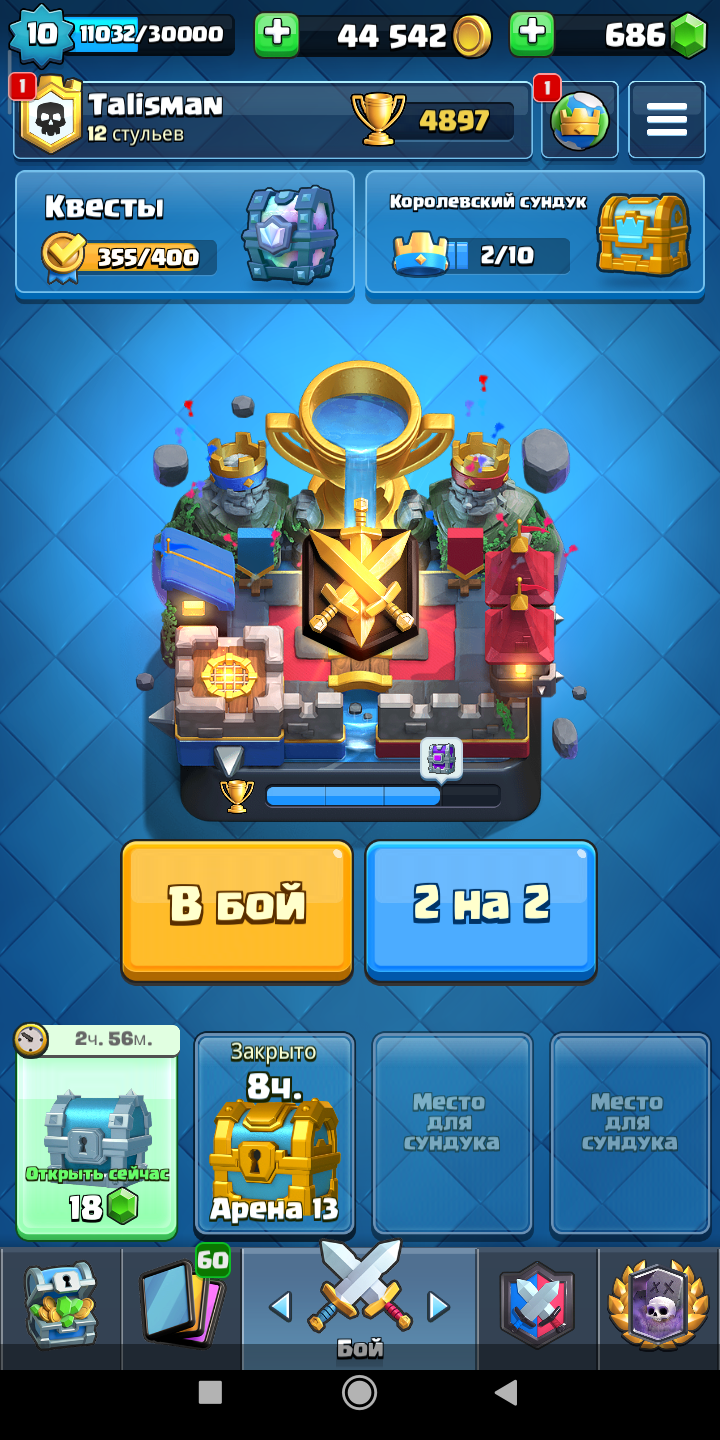Tap the plus button to buy gems
The height and width of the screenshot is (1440, 720).
(x=532, y=34)
